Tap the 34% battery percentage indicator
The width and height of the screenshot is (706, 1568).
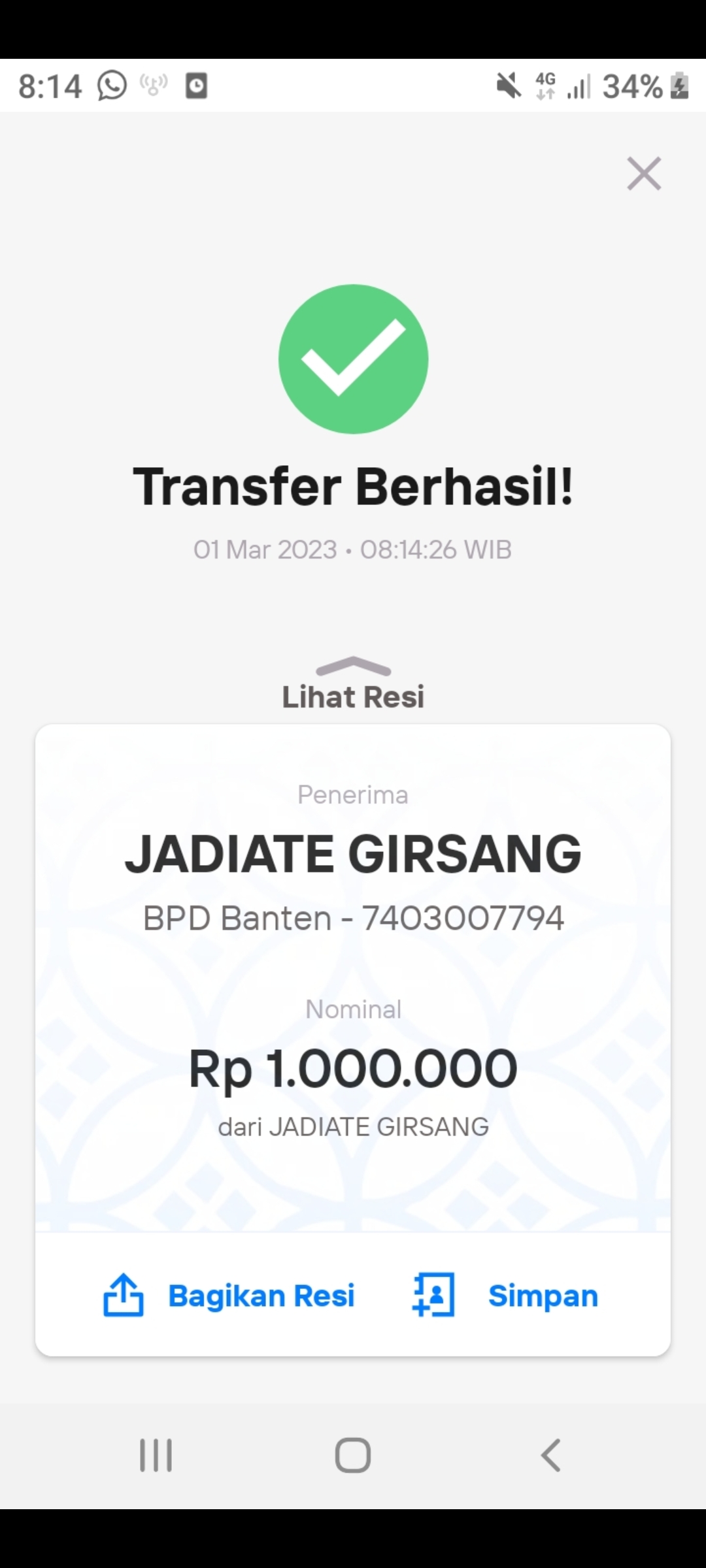tap(630, 85)
